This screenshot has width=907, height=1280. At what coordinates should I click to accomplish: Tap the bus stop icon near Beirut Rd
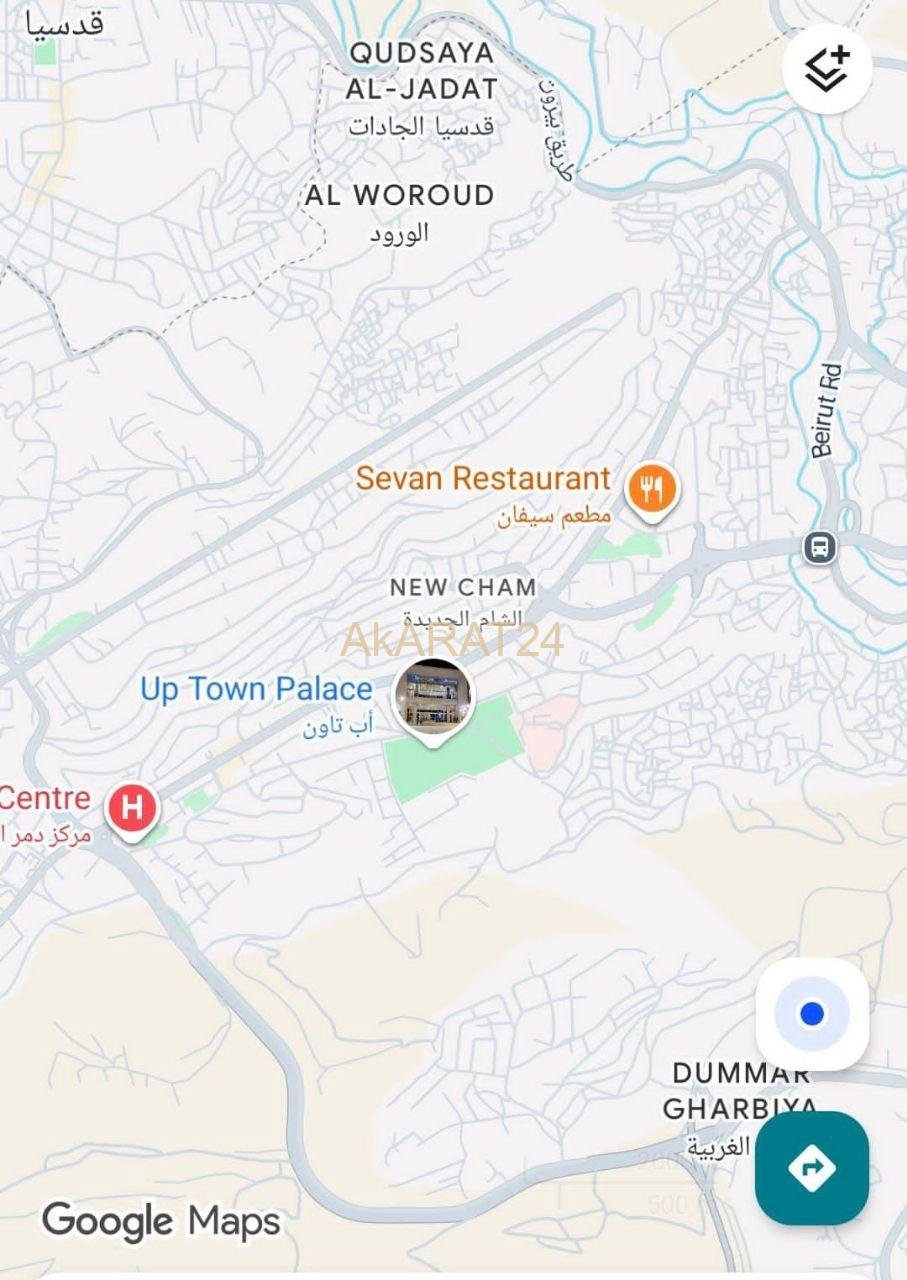click(820, 547)
